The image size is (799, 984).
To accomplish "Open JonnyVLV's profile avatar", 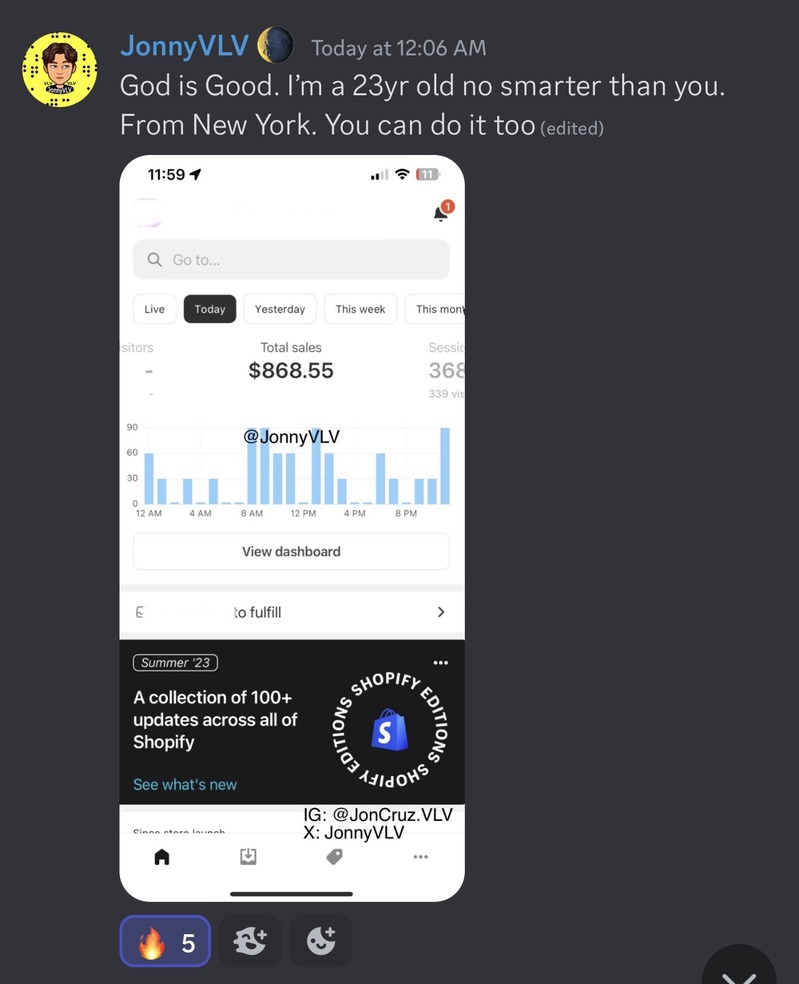I will [60, 68].
